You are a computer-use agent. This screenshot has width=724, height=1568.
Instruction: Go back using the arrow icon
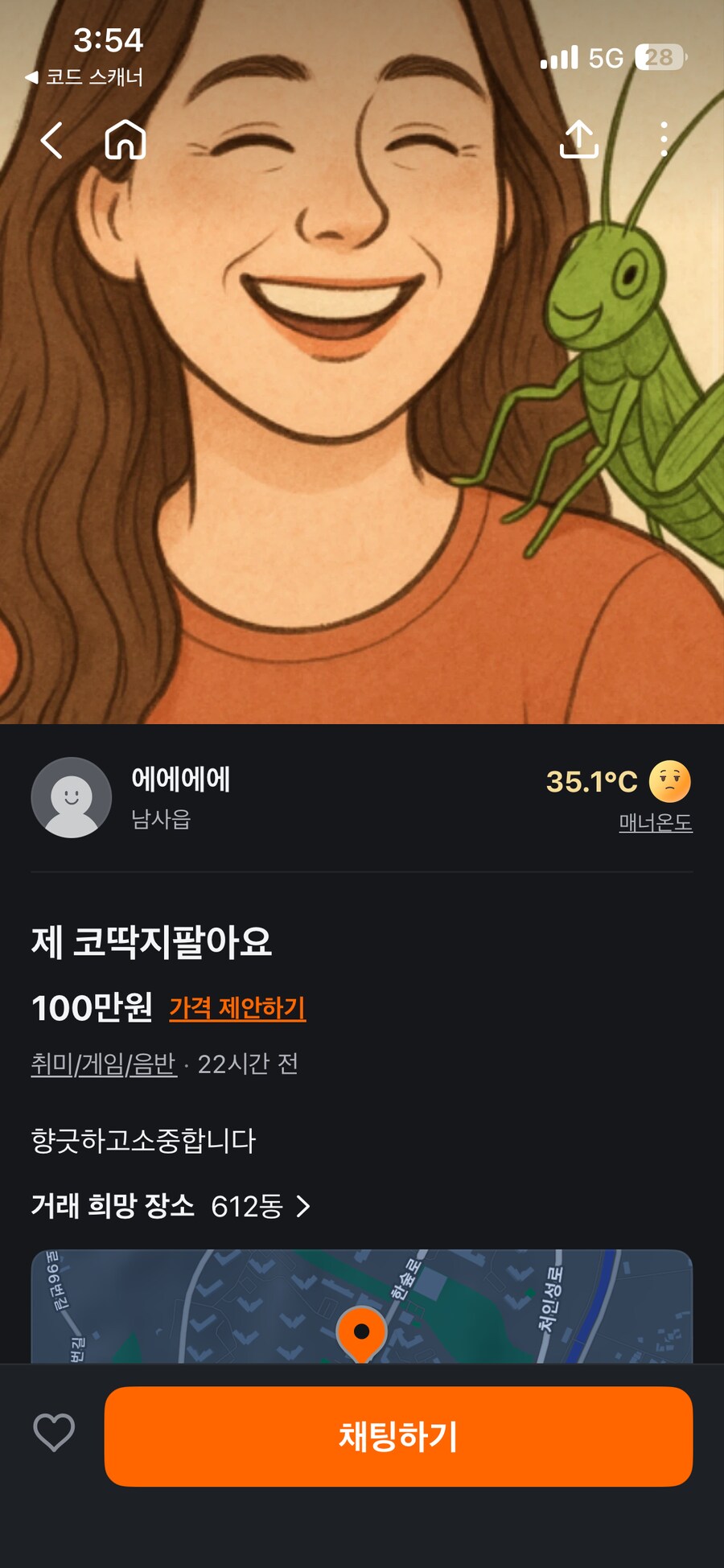[x=51, y=141]
